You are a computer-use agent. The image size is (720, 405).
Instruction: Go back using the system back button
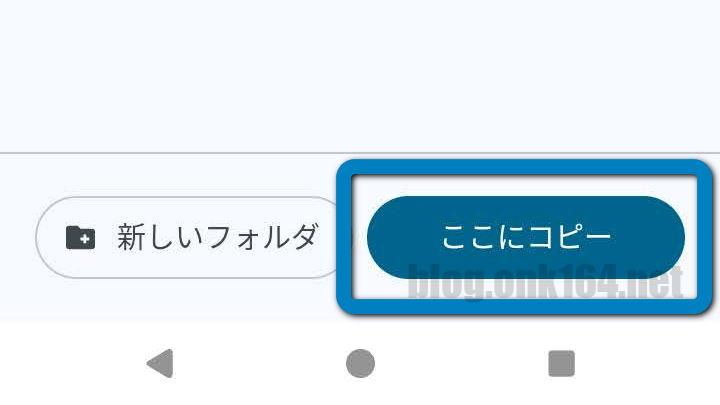coord(160,363)
